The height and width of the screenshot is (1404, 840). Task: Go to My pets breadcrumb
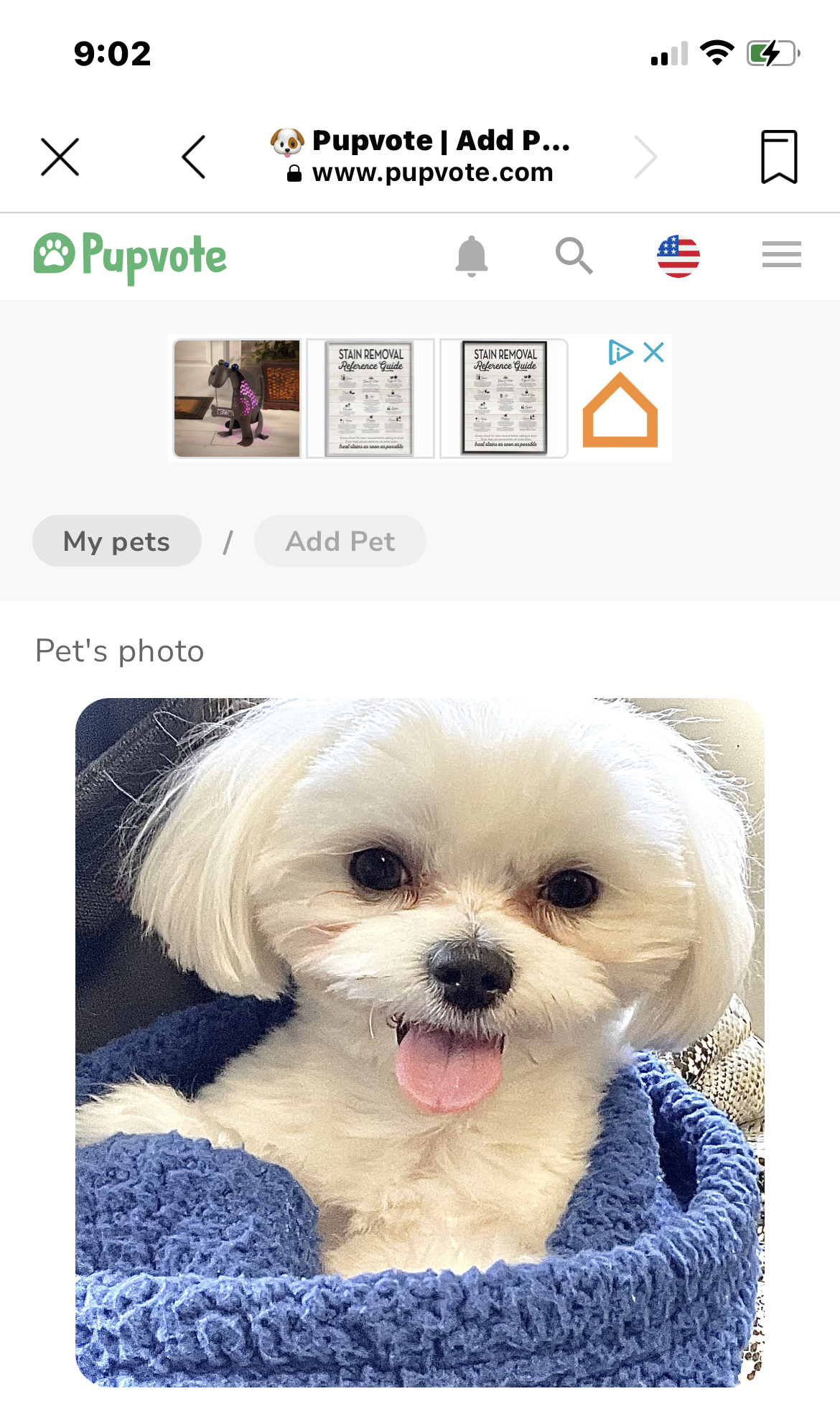tap(117, 541)
